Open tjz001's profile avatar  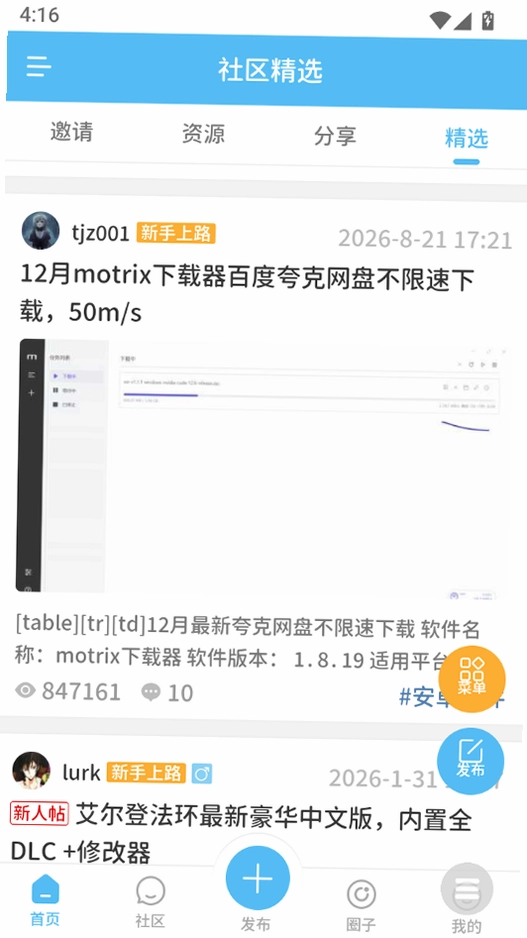tap(41, 230)
